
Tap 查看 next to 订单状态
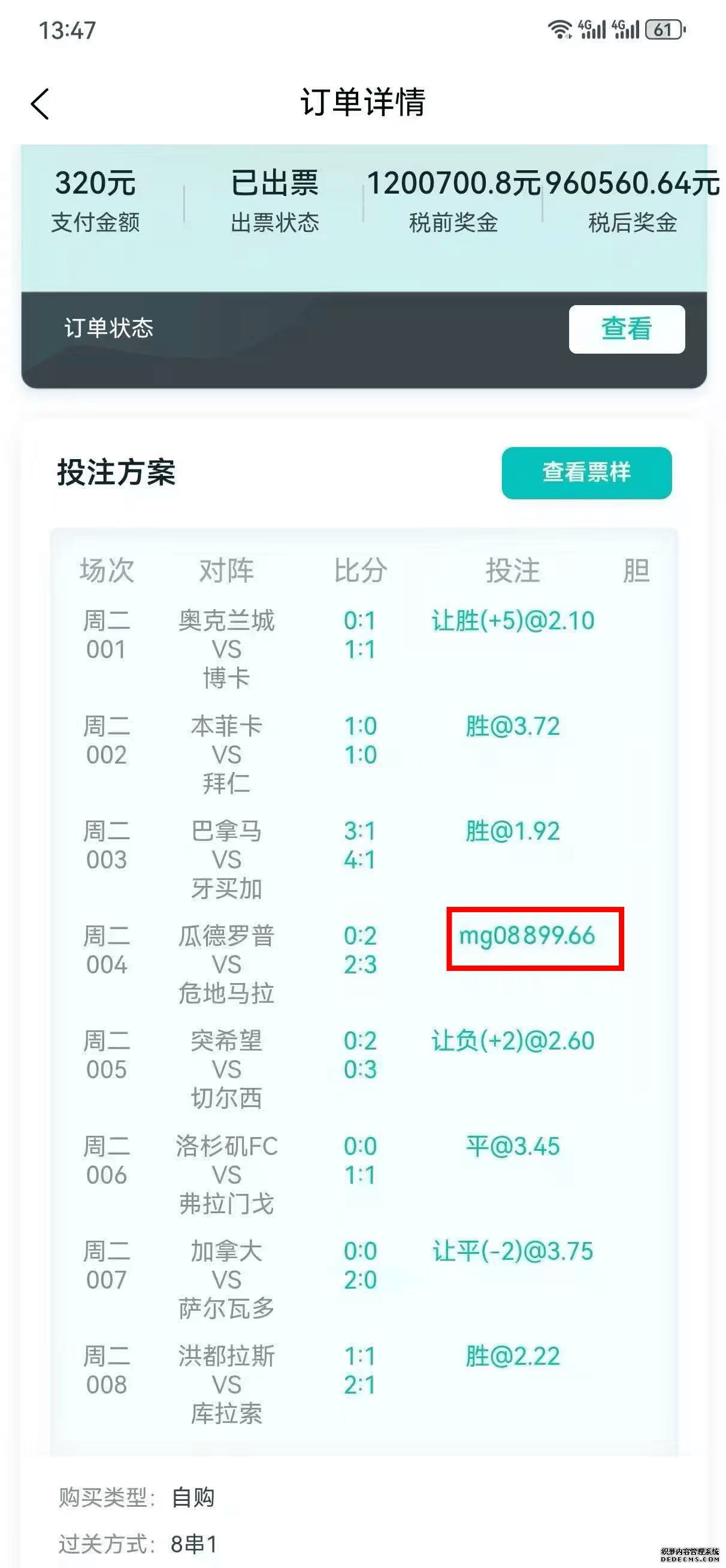[627, 328]
